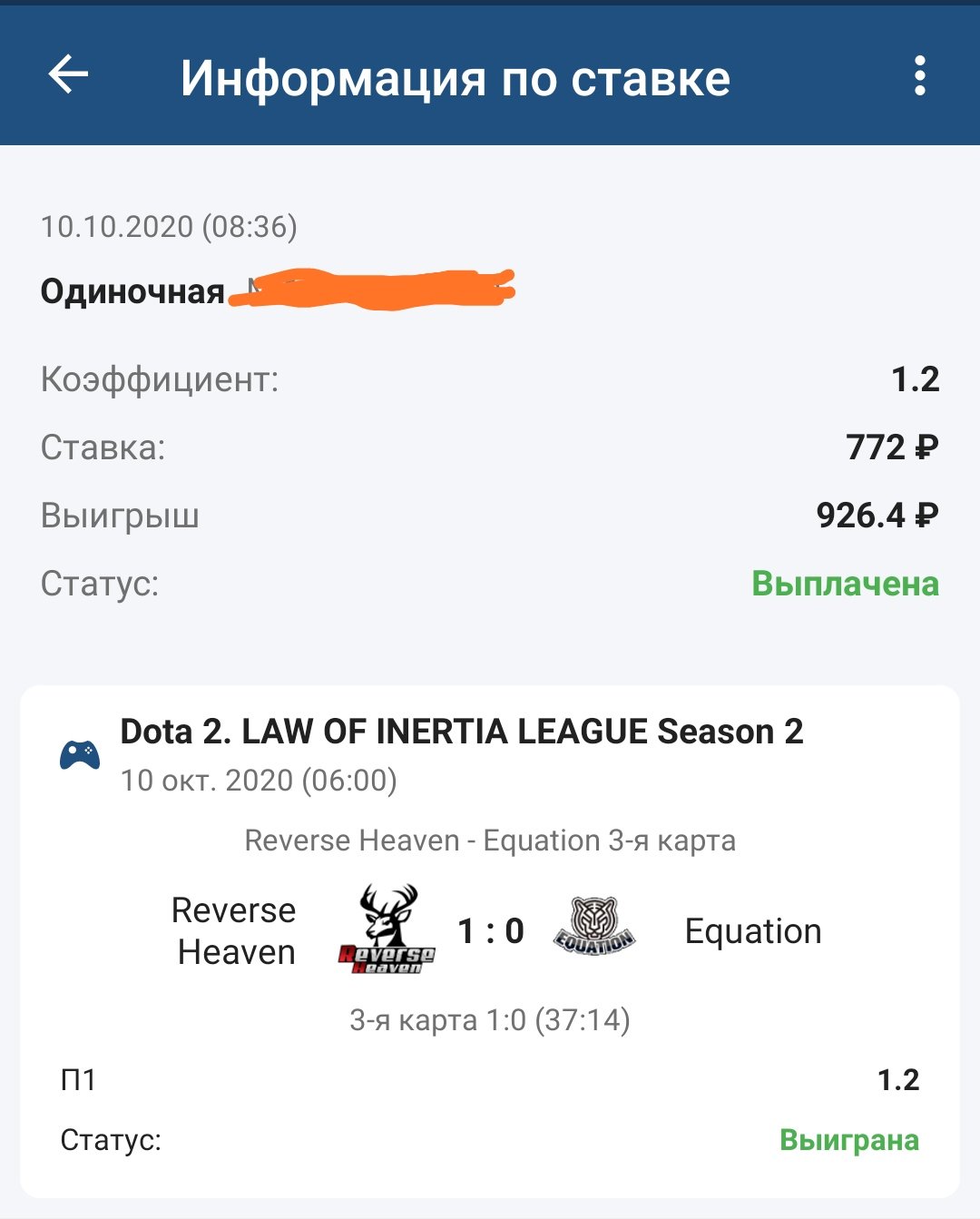Open the Reverse Heaven vs Equation match card
The width and height of the screenshot is (980, 1219).
489,930
